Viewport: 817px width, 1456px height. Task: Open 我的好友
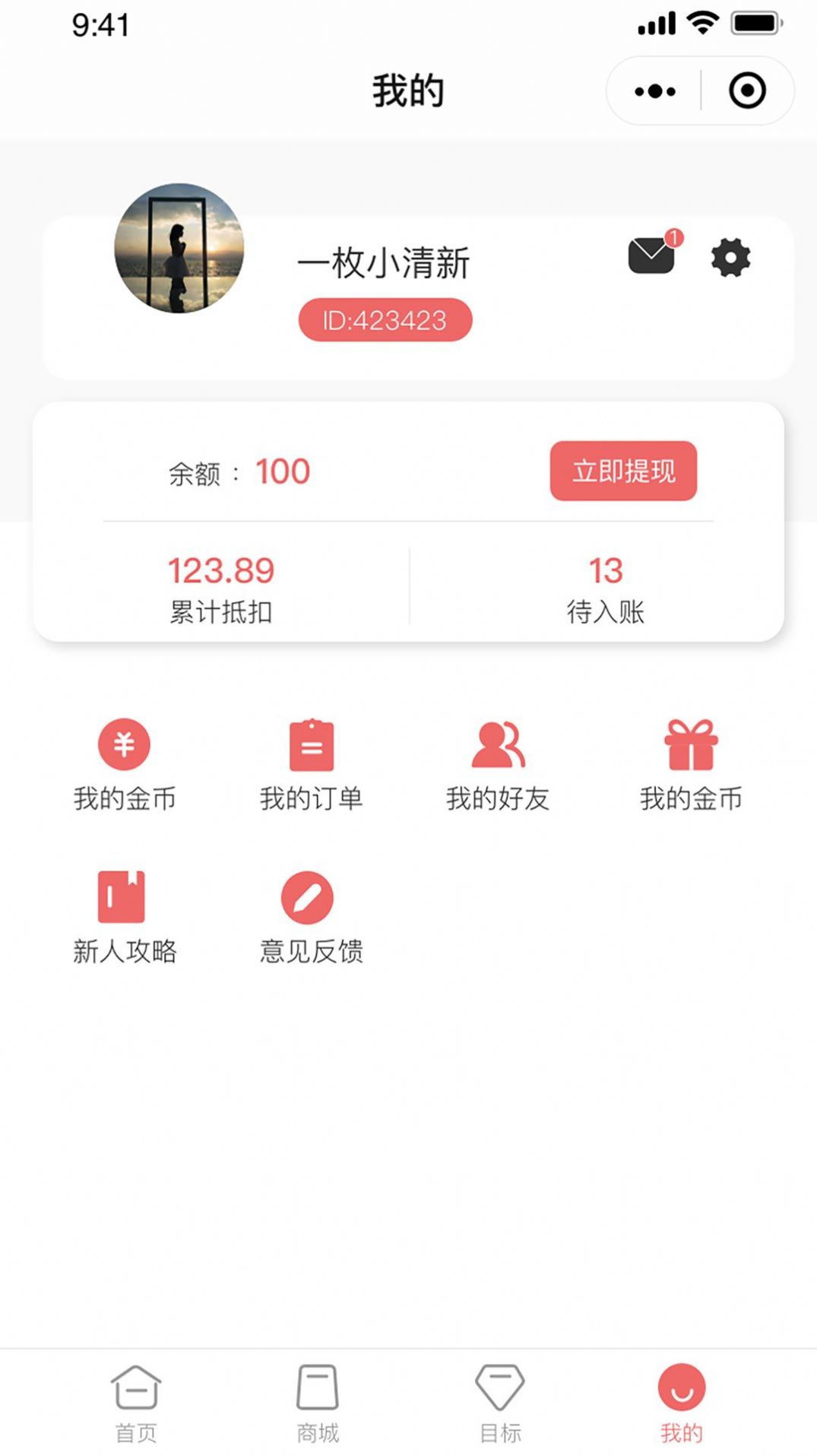pyautogui.click(x=498, y=765)
